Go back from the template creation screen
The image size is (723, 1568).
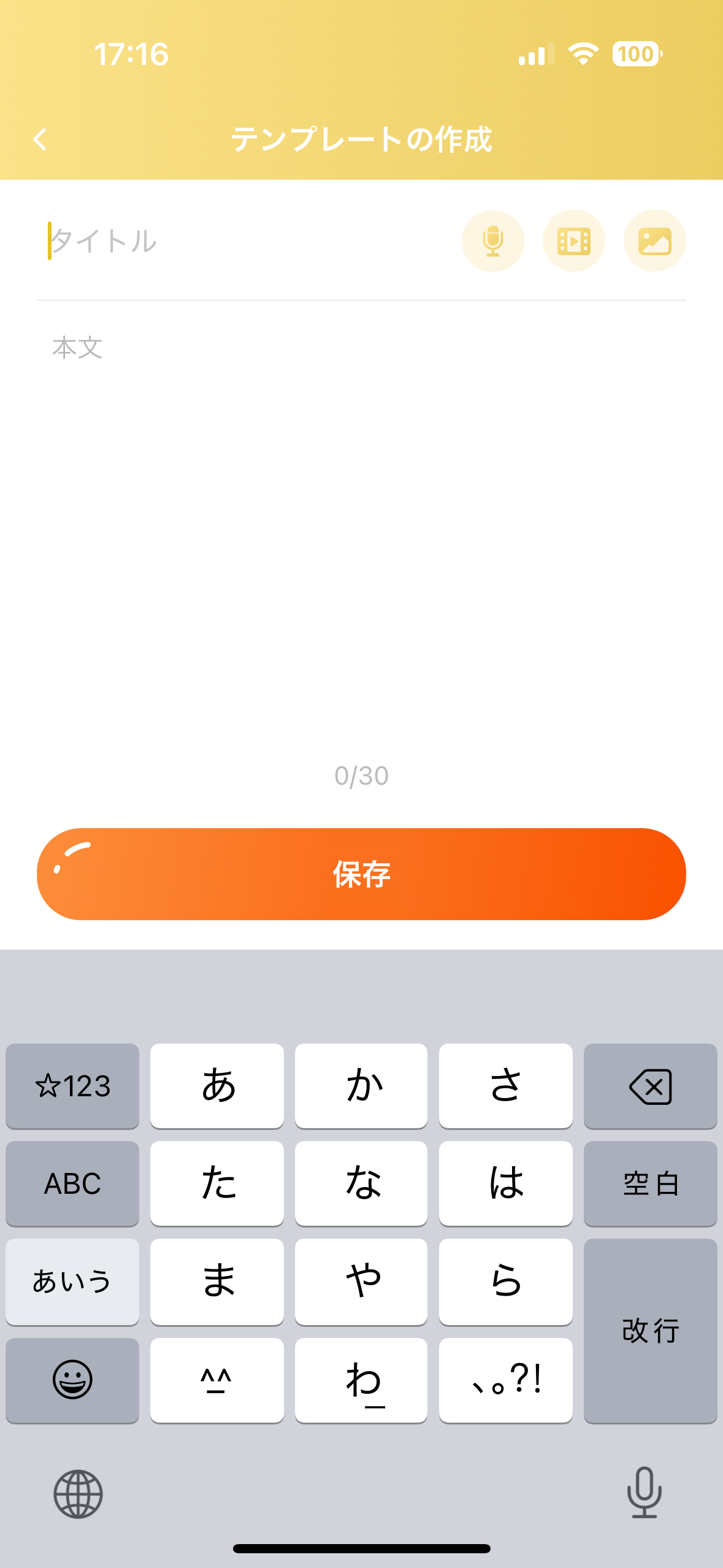point(40,139)
